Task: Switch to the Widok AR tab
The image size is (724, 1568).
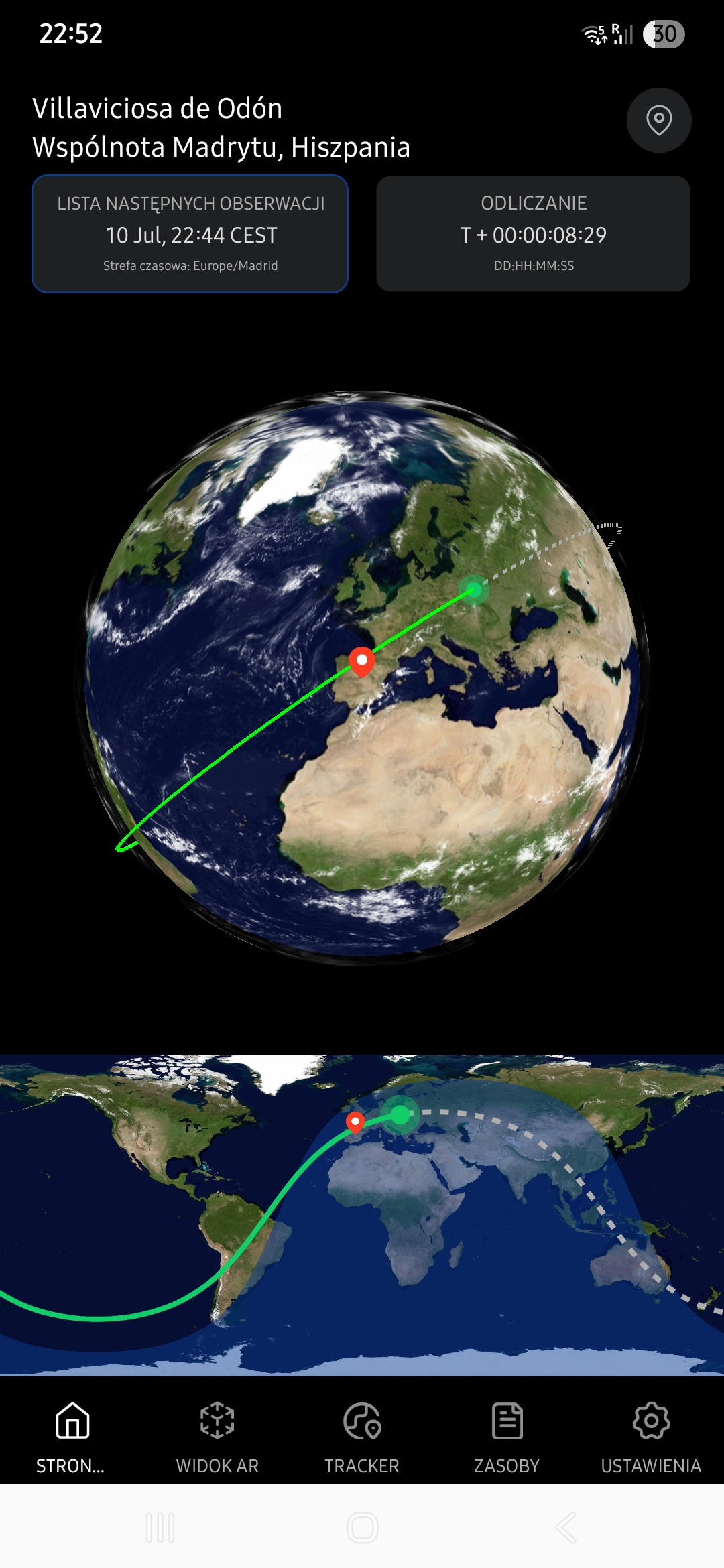Action: coord(217,1437)
